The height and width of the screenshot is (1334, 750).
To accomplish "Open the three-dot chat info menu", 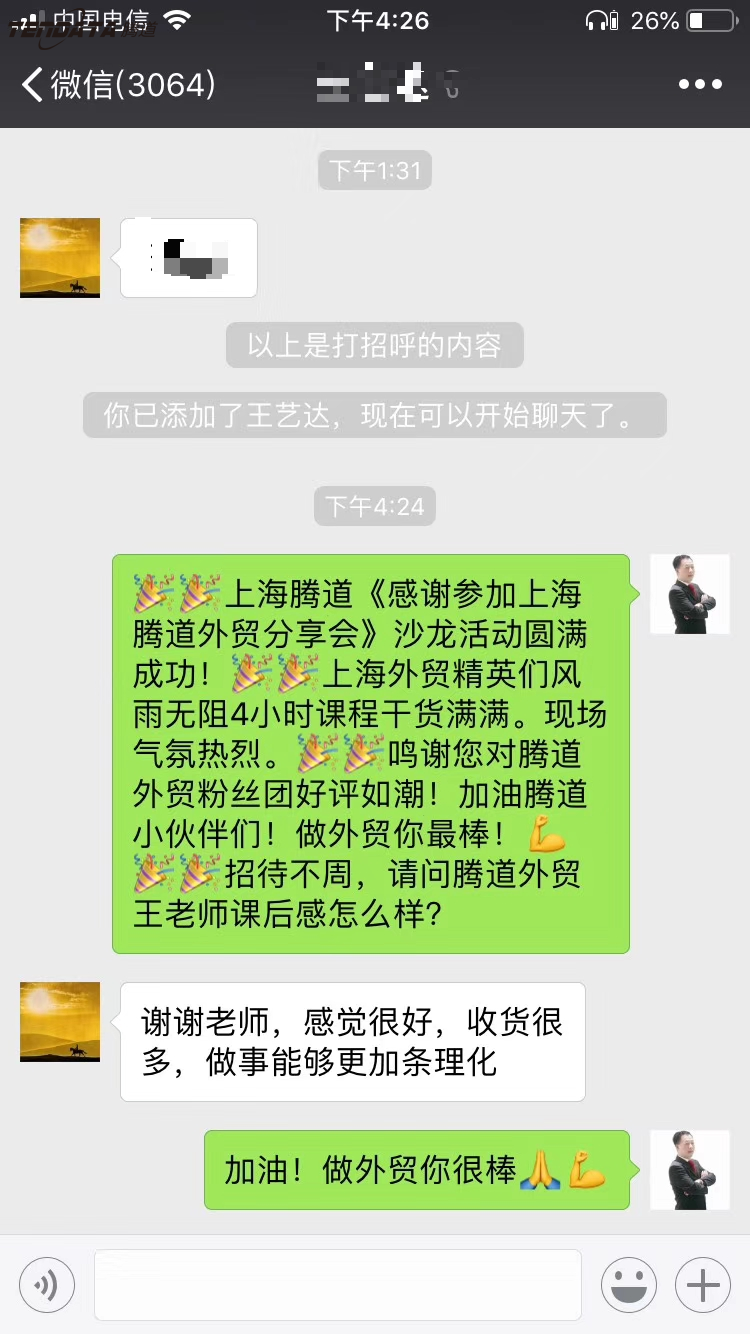I will coord(700,85).
